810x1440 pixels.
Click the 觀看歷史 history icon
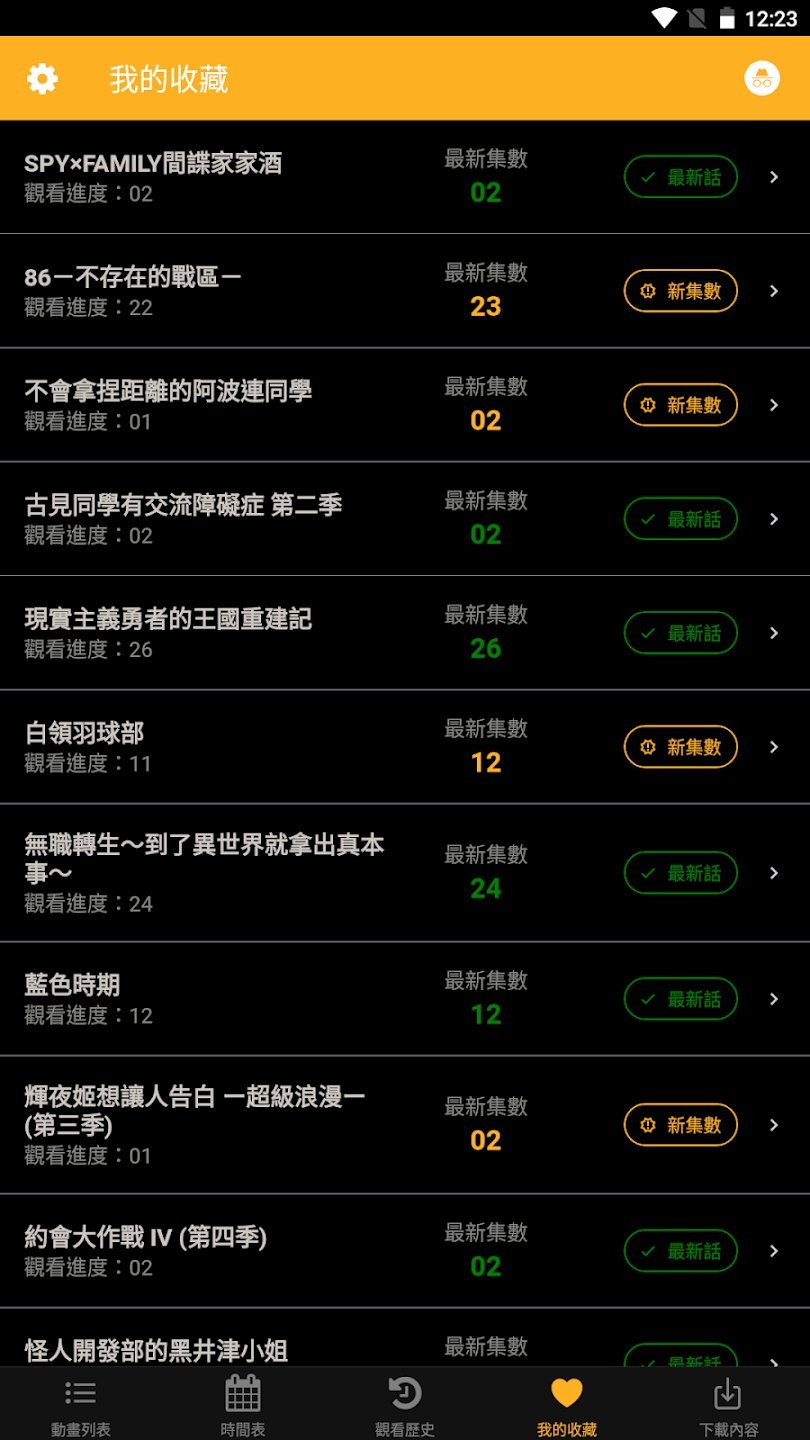[405, 1393]
